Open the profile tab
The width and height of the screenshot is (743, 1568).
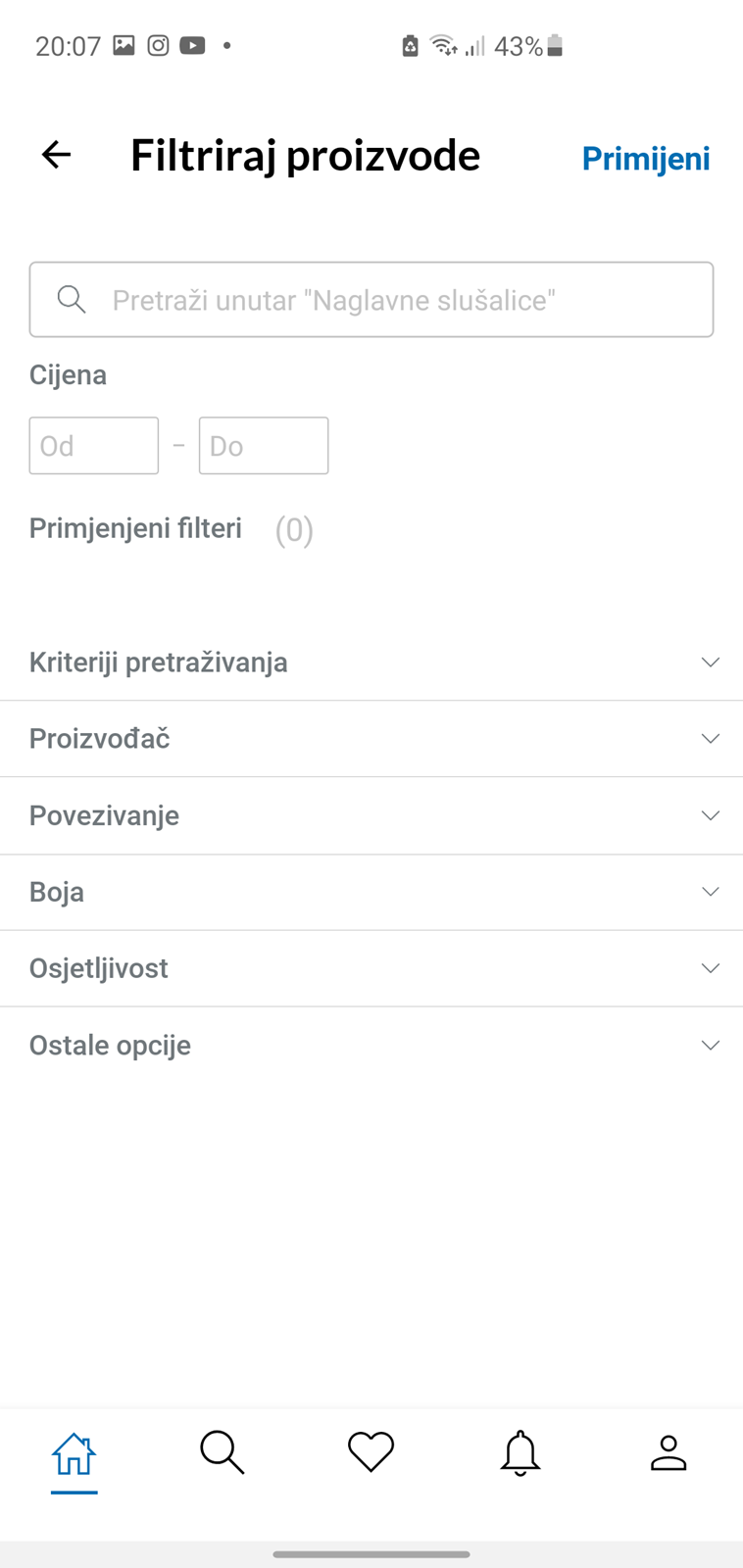pos(669,1452)
